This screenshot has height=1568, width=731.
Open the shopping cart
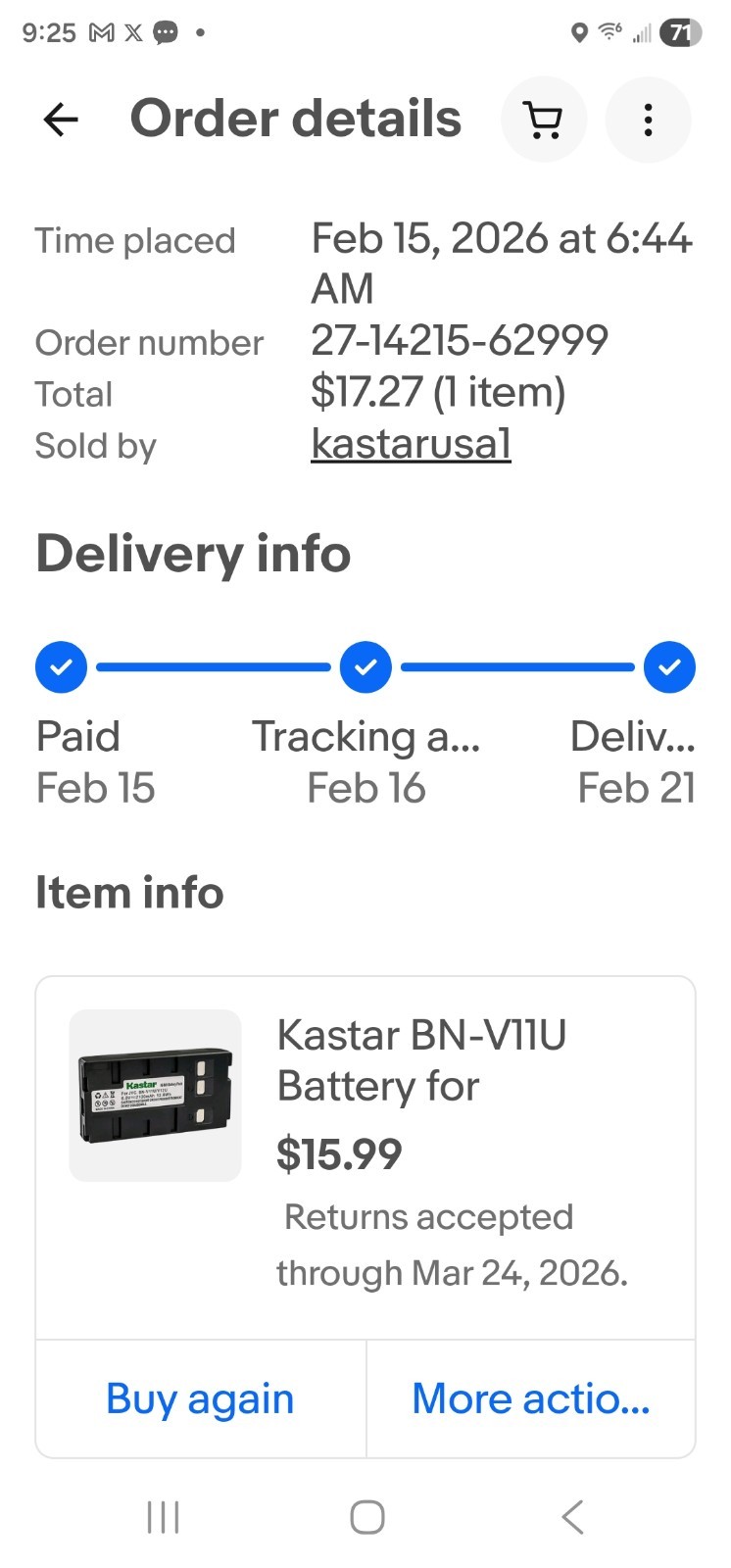544,120
